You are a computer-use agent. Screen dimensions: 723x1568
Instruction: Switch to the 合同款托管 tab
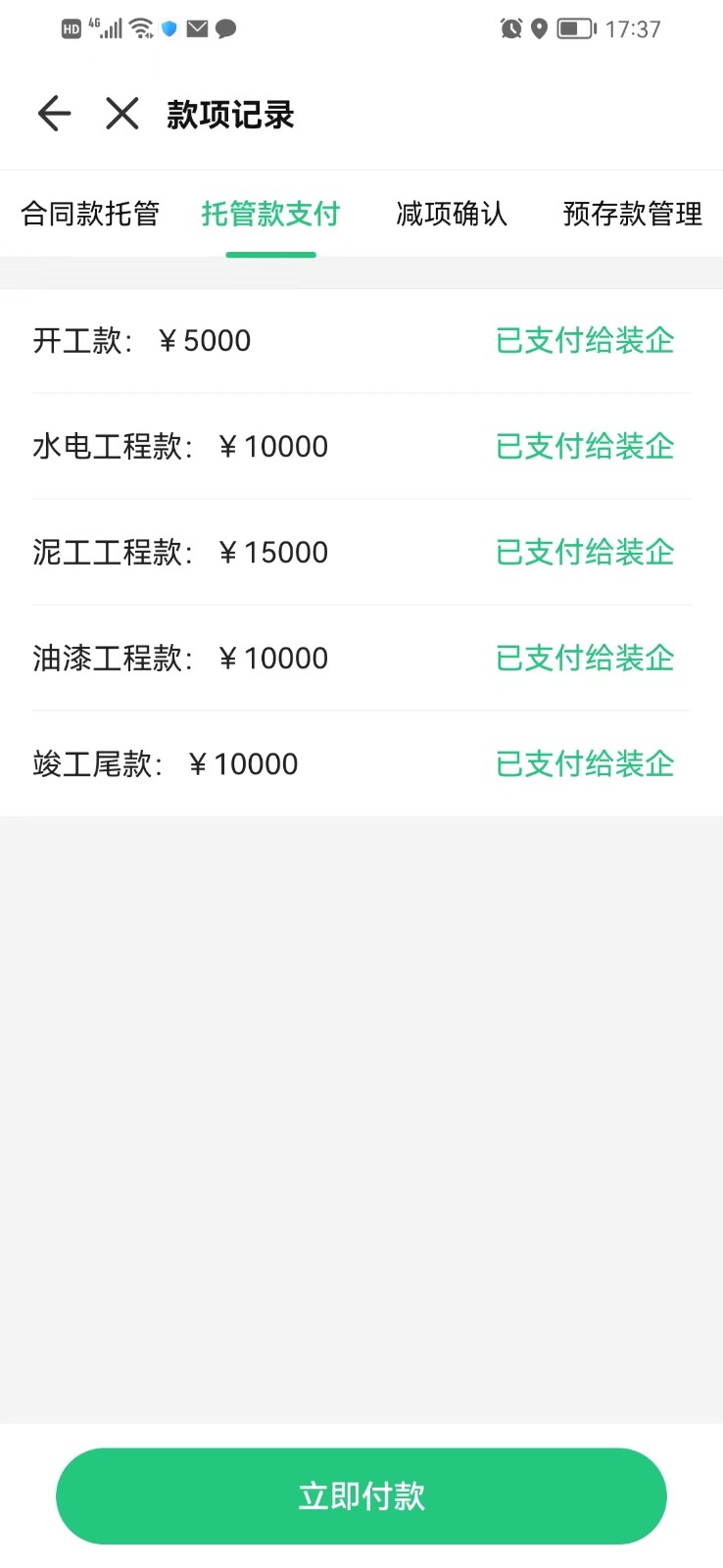pos(90,214)
